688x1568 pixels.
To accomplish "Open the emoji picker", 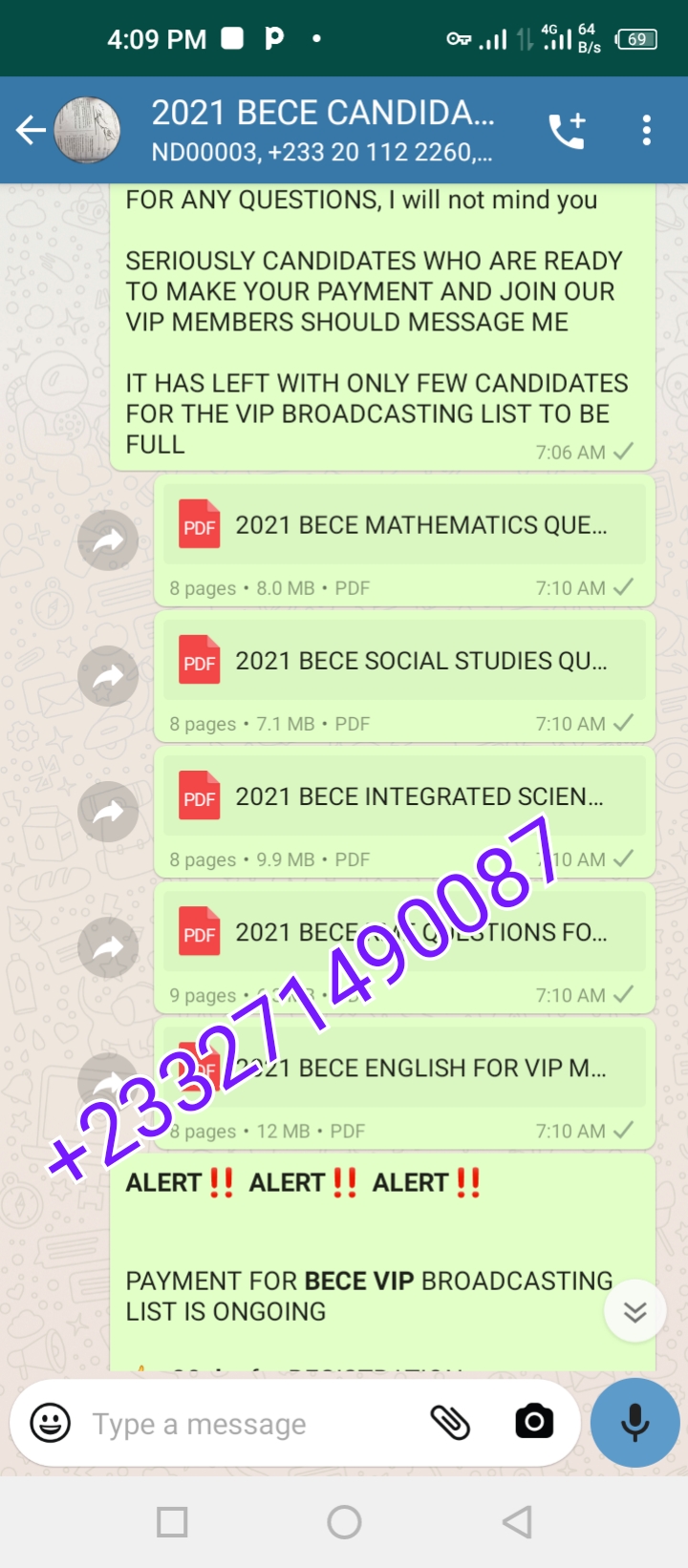I will point(51,1423).
